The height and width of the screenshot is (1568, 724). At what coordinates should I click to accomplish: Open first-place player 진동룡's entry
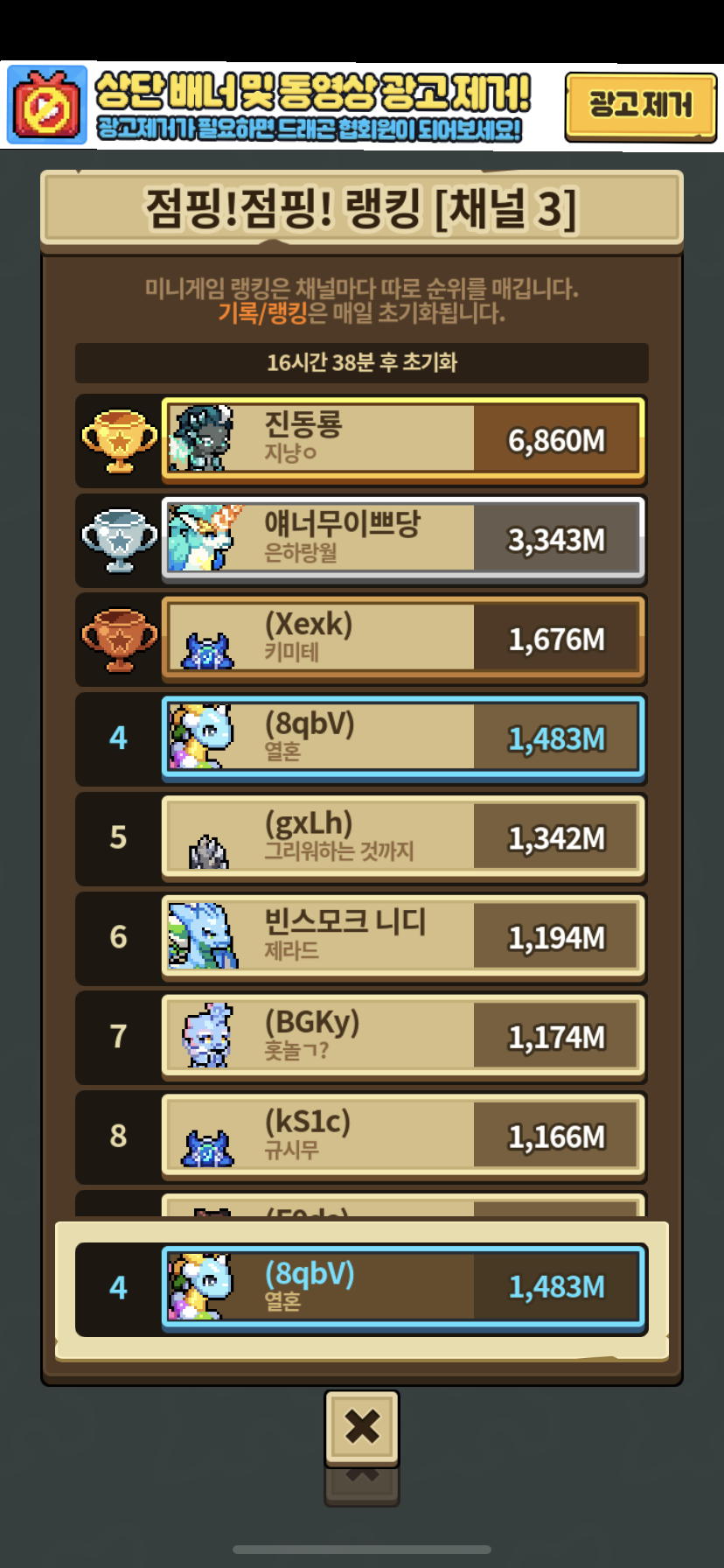pyautogui.click(x=403, y=440)
